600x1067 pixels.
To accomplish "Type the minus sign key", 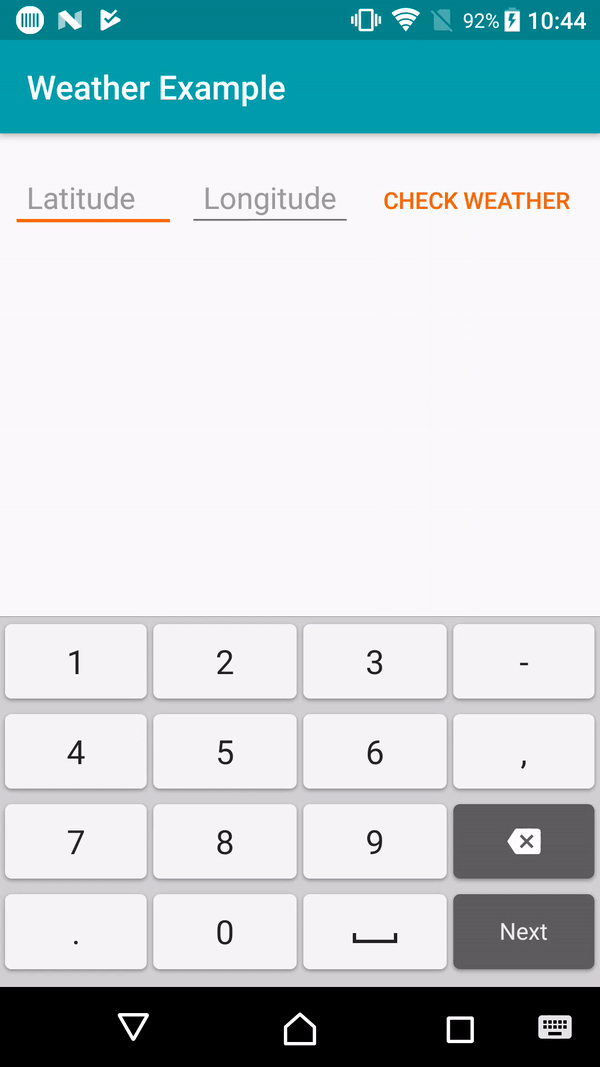I will pyautogui.click(x=524, y=662).
